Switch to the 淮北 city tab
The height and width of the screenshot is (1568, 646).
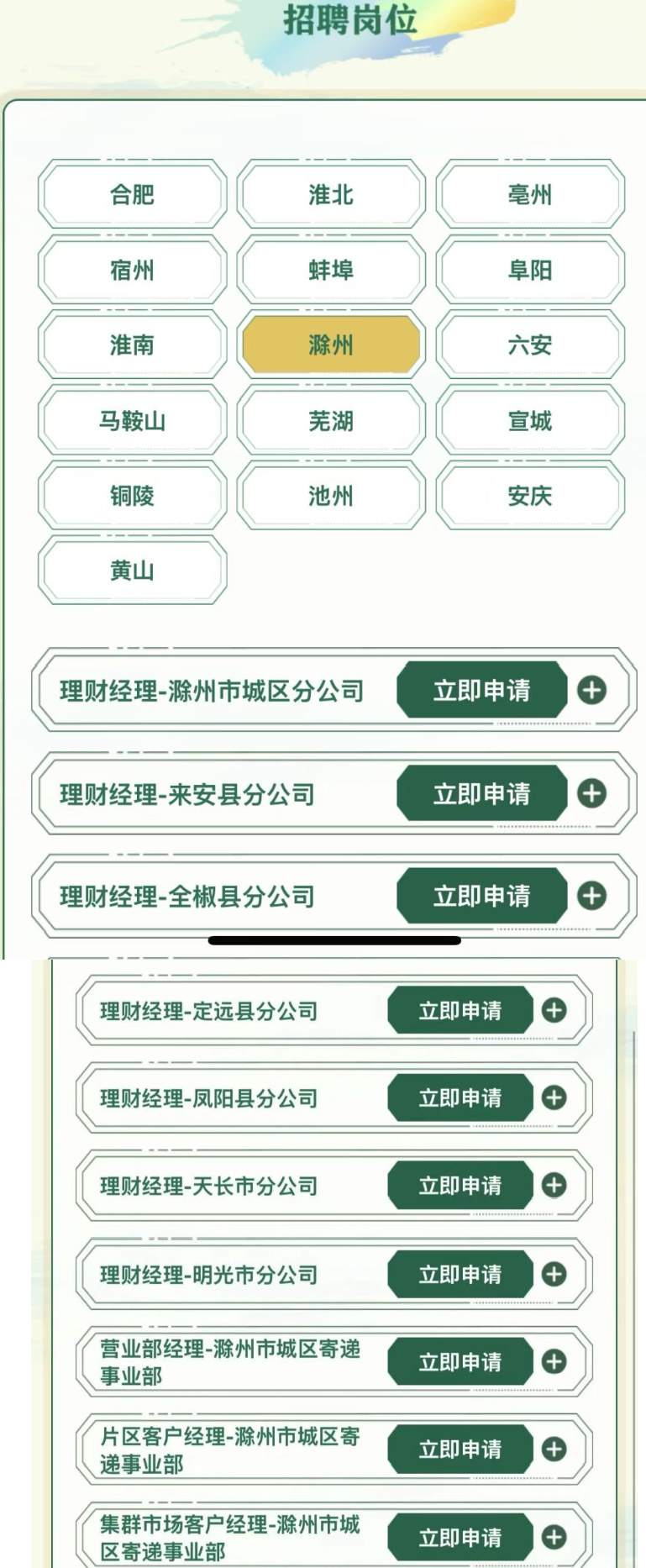point(330,194)
